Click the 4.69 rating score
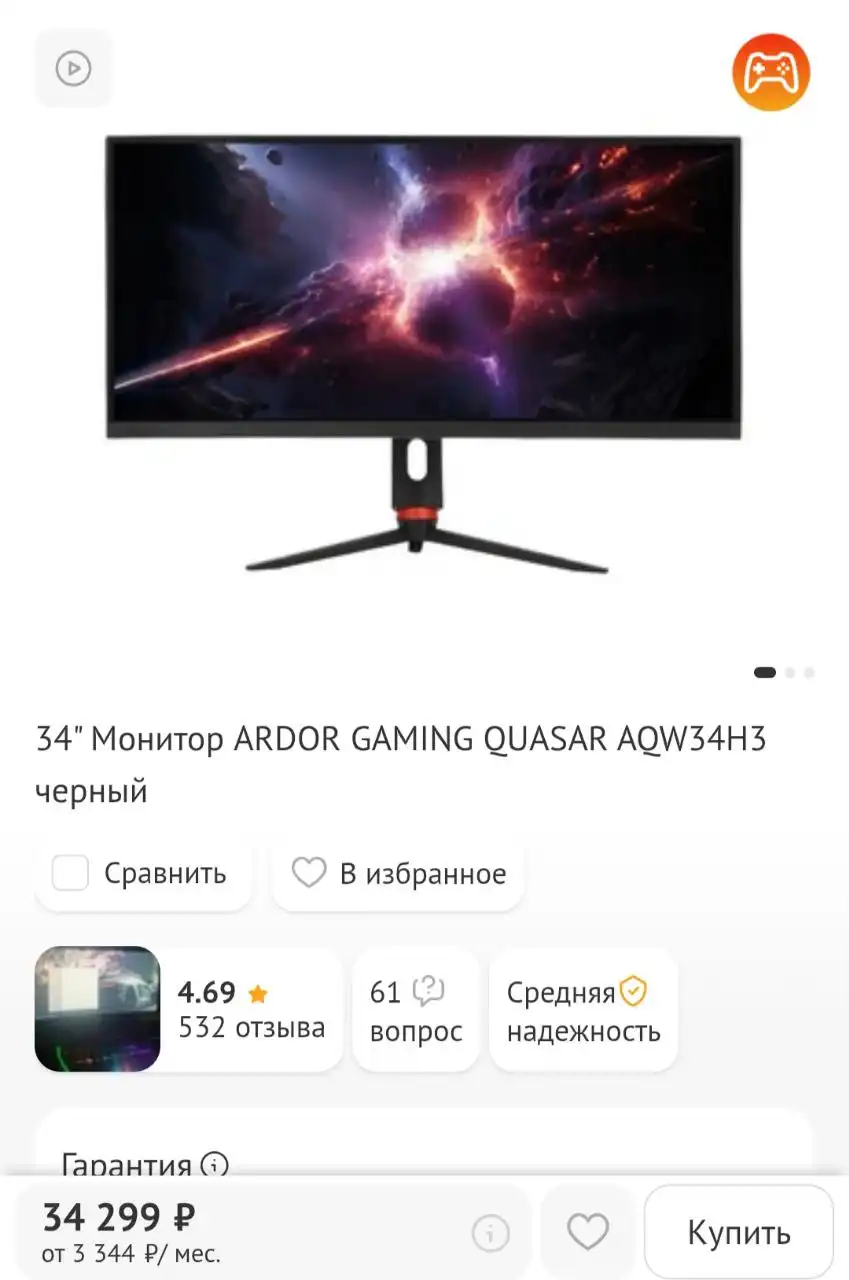Viewport: 849px width, 1280px height. [x=205, y=992]
